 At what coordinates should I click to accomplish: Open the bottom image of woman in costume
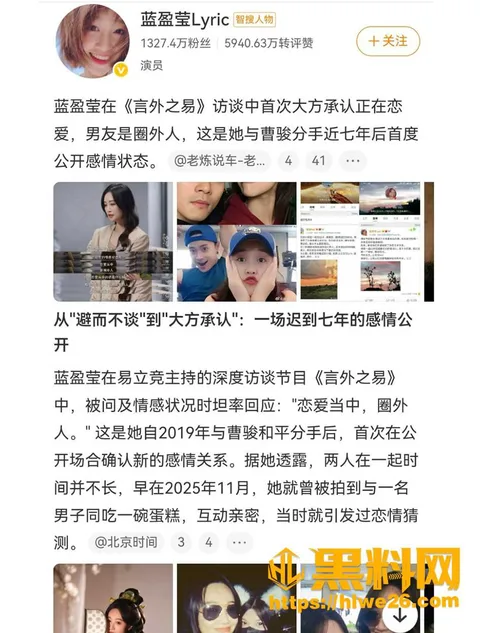(x=113, y=598)
